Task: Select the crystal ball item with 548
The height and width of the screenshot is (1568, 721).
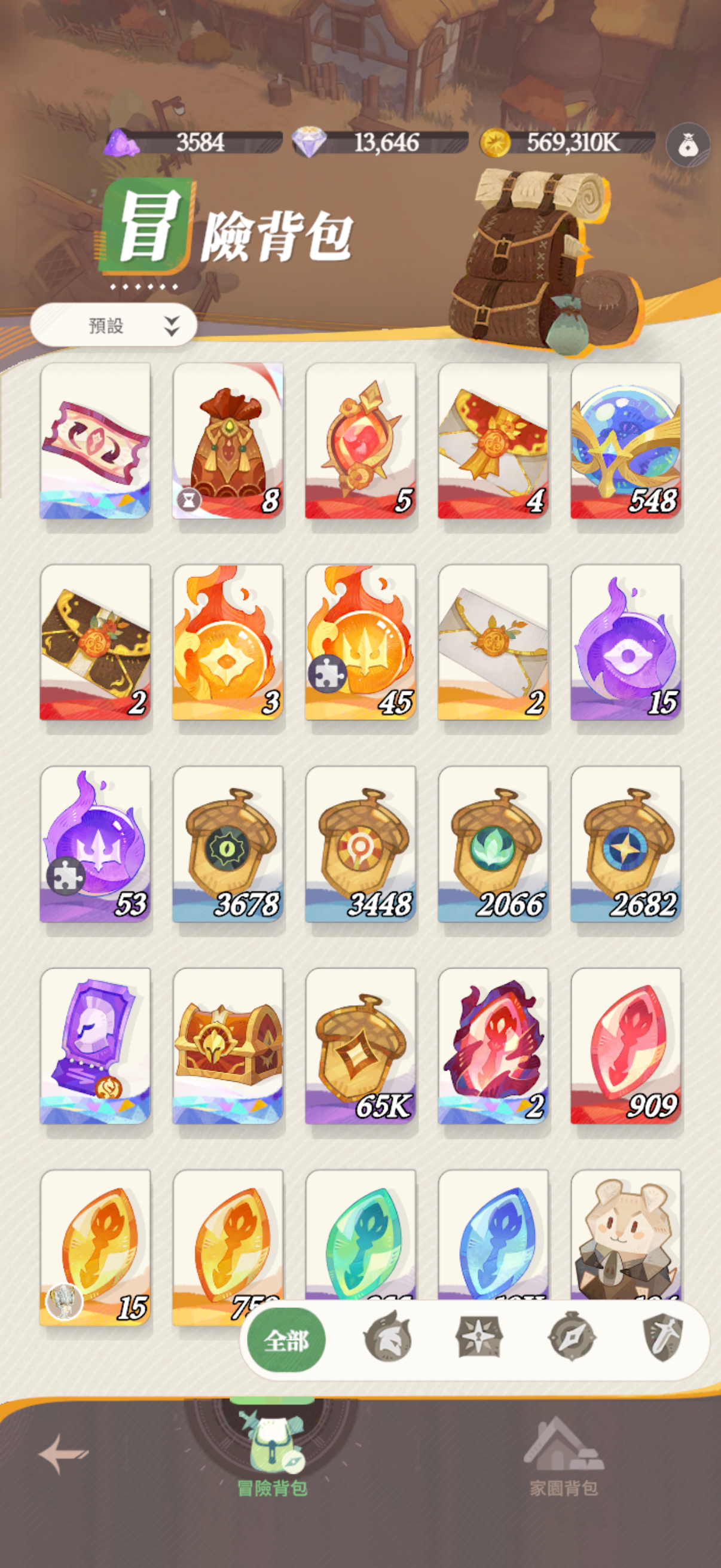Action: tap(625, 441)
